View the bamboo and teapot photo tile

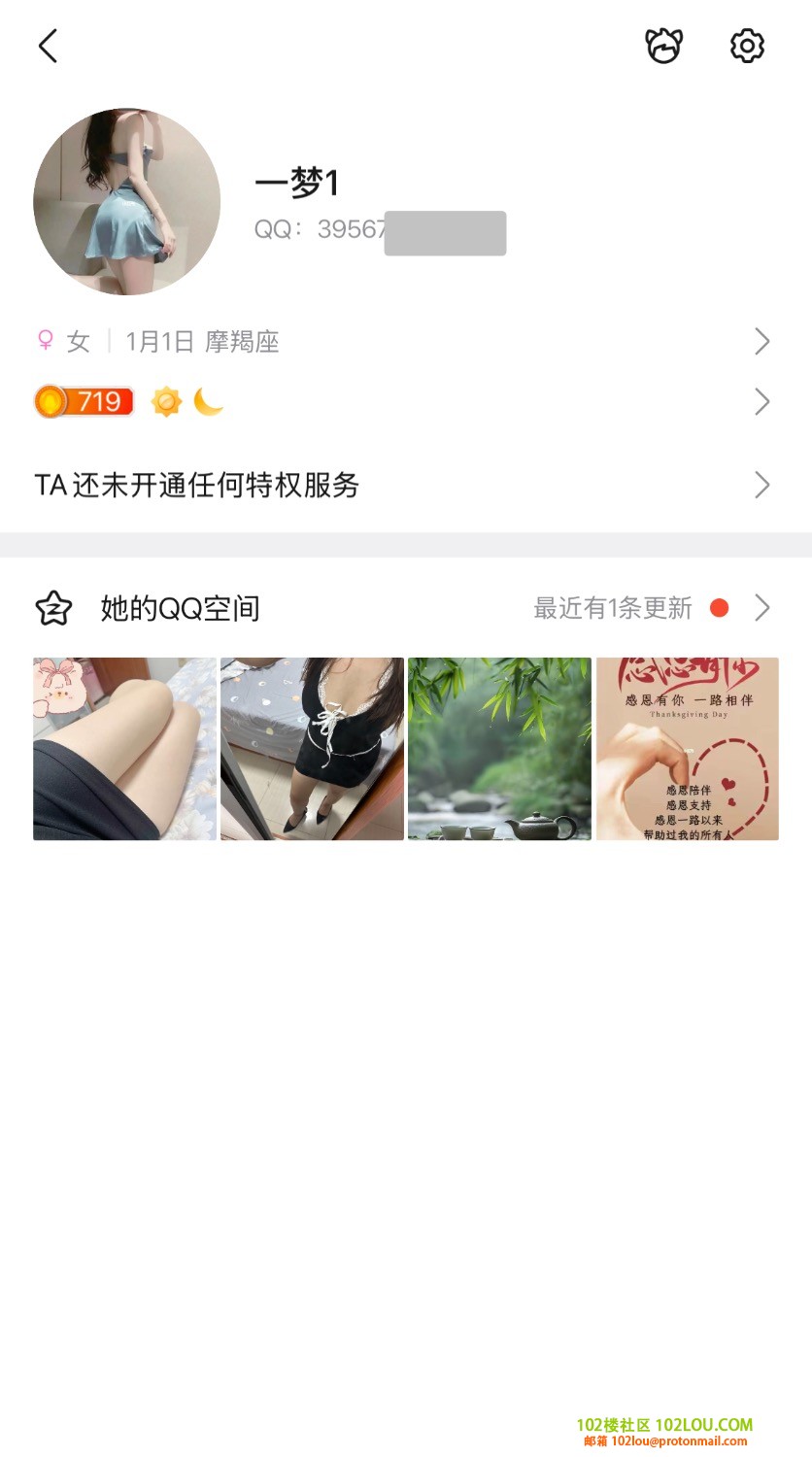[499, 749]
